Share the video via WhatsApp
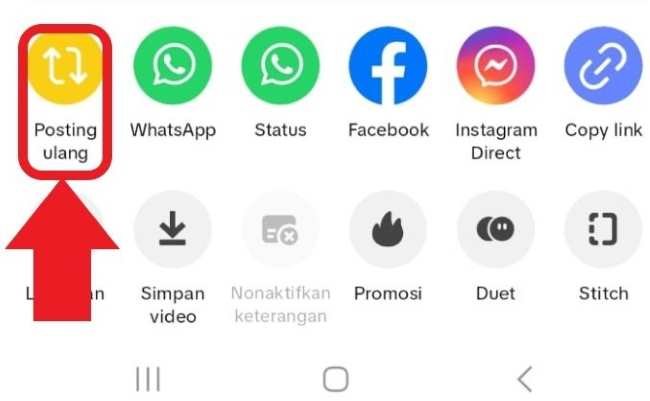The height and width of the screenshot is (401, 650). (173, 64)
